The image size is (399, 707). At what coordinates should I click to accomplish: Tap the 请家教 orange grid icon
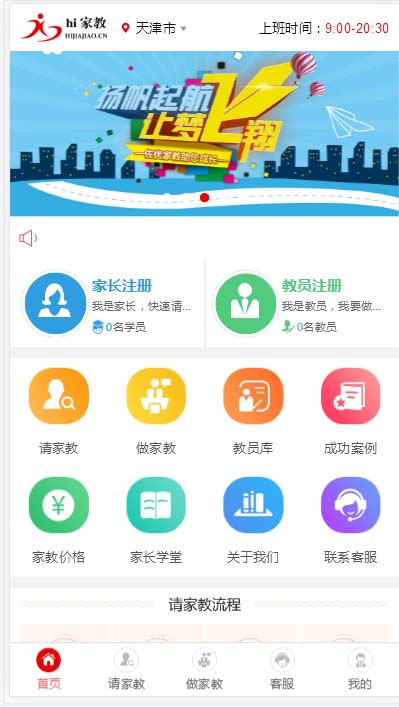(x=59, y=396)
